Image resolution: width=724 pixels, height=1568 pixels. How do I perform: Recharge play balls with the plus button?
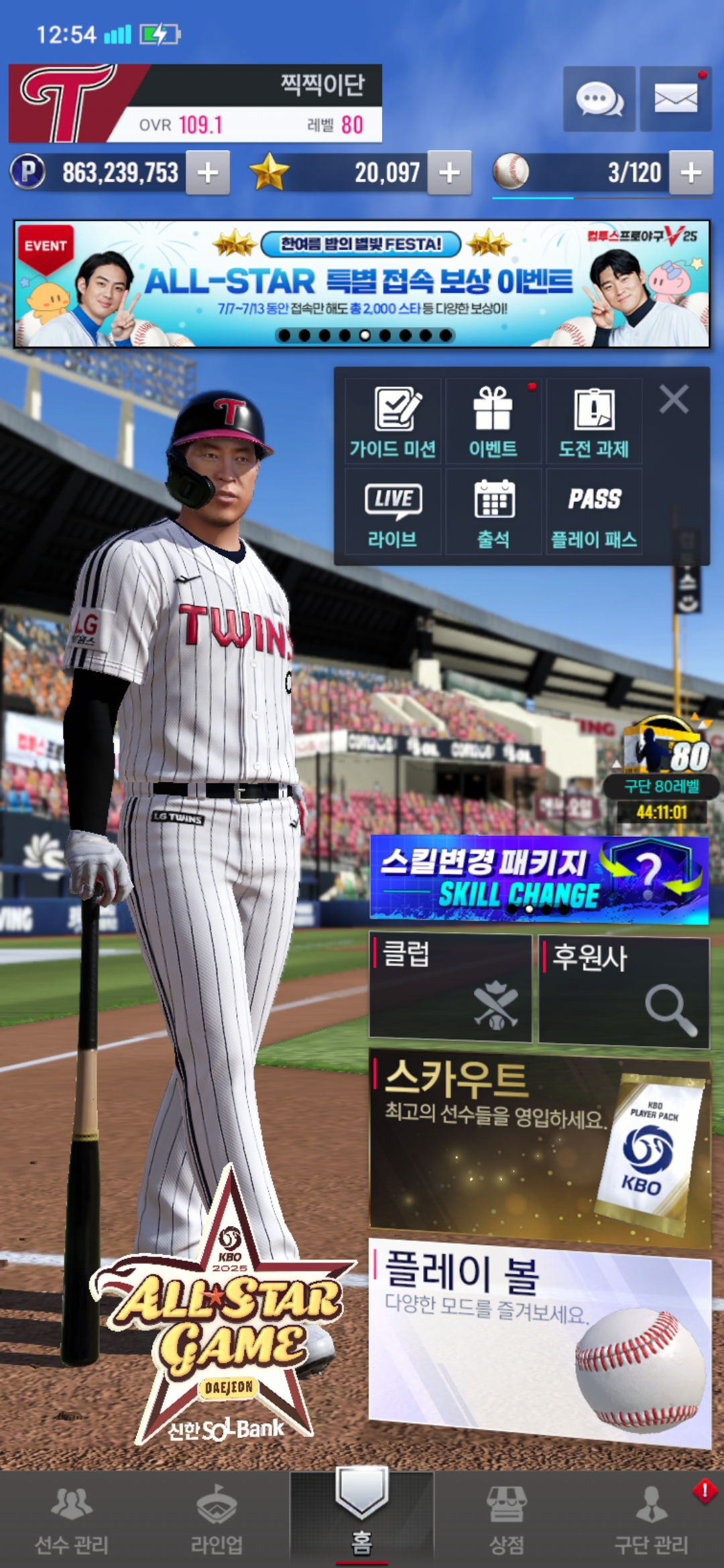(691, 173)
